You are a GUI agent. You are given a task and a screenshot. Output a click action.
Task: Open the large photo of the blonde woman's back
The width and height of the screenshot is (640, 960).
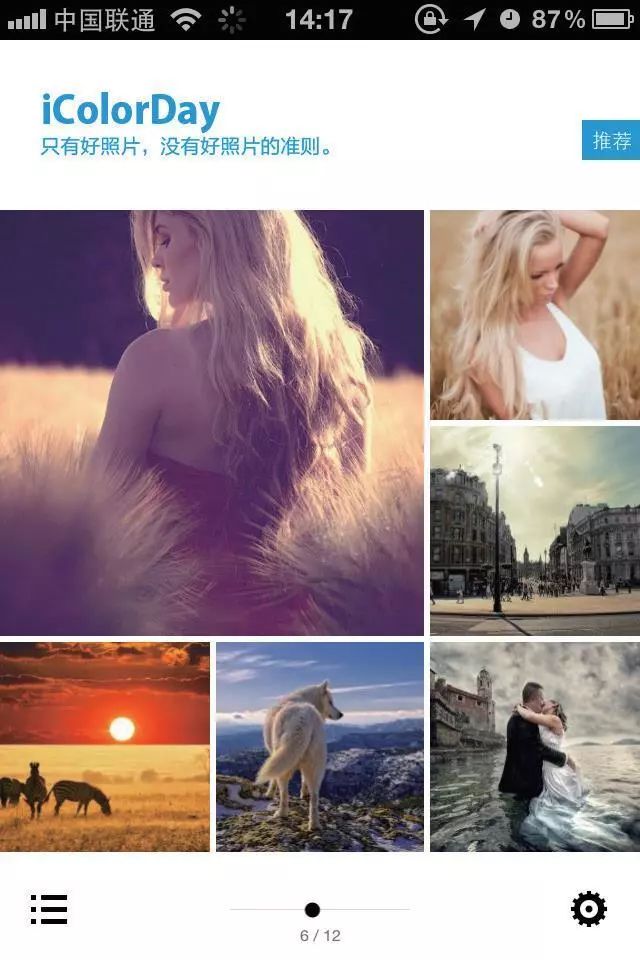pyautogui.click(x=212, y=422)
